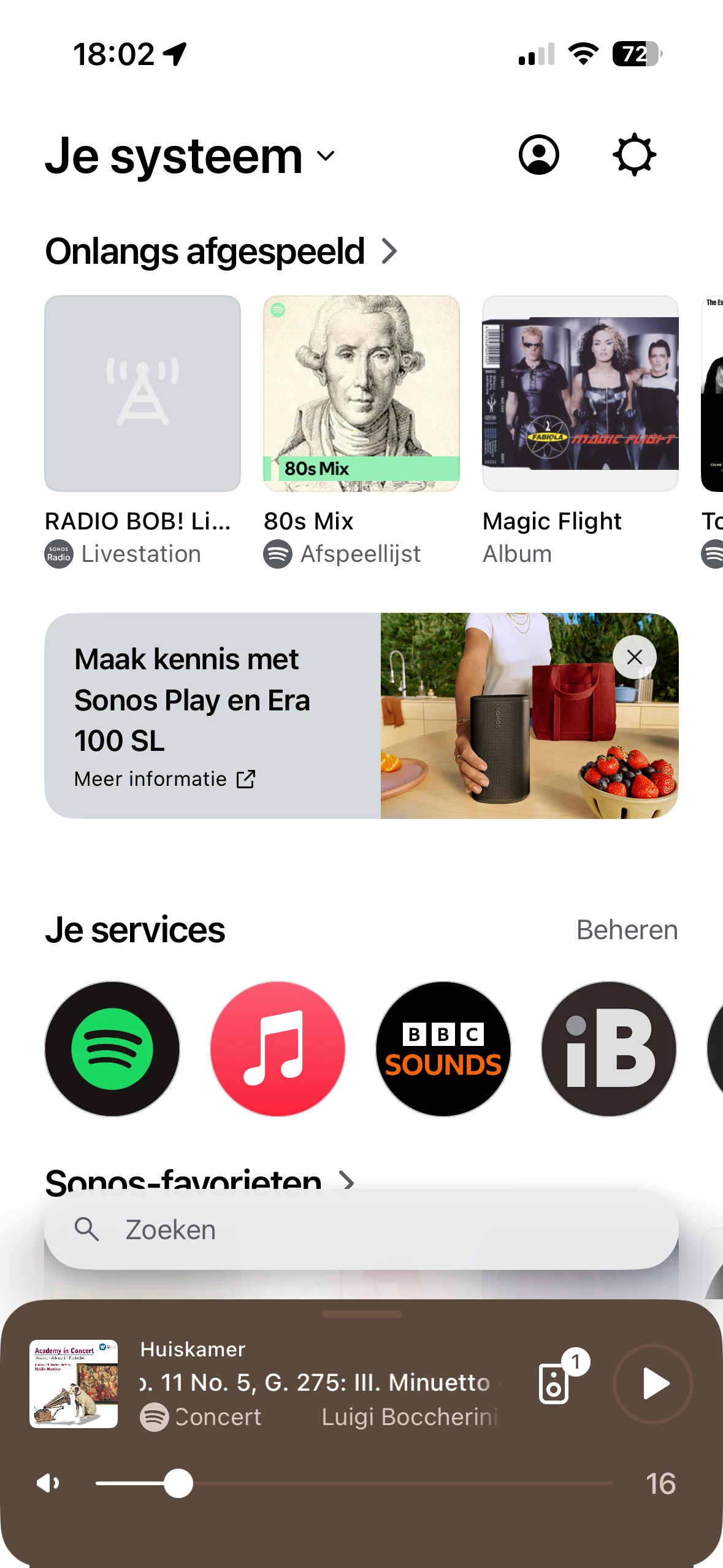Open the now playing album art
The width and height of the screenshot is (723, 1568).
click(x=74, y=1384)
